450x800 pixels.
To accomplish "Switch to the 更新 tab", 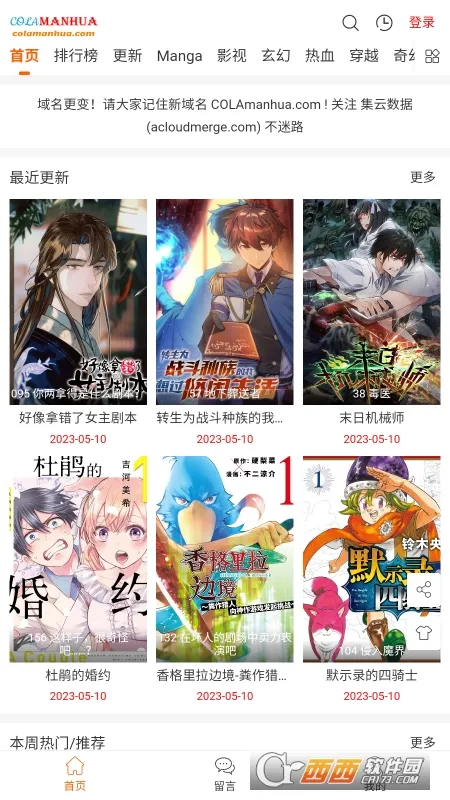I will point(127,55).
